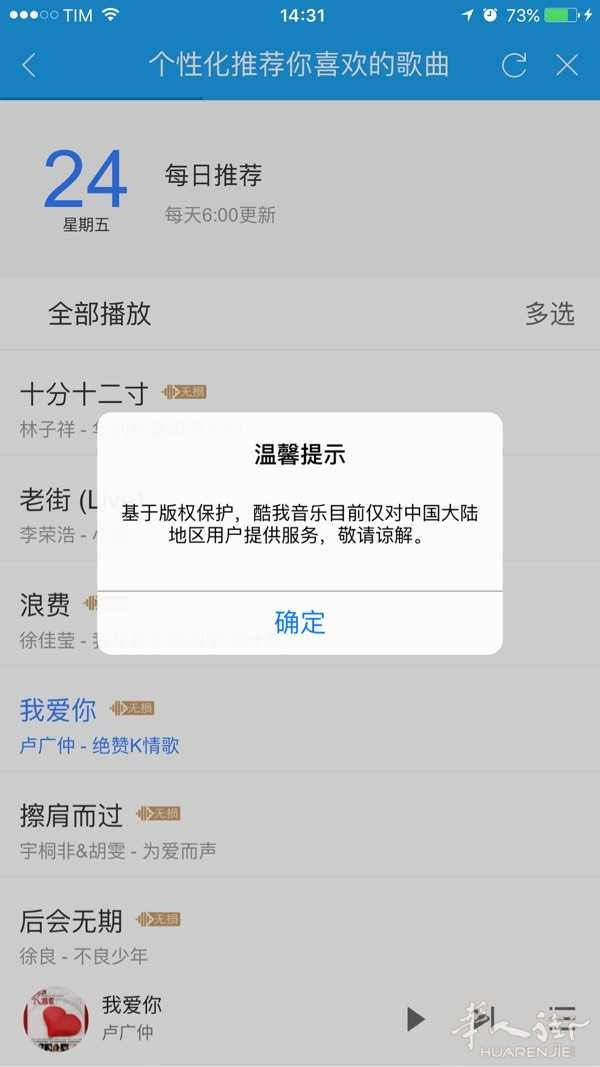The height and width of the screenshot is (1067, 600).
Task: Play the song 后会无期
Action: coord(71,920)
